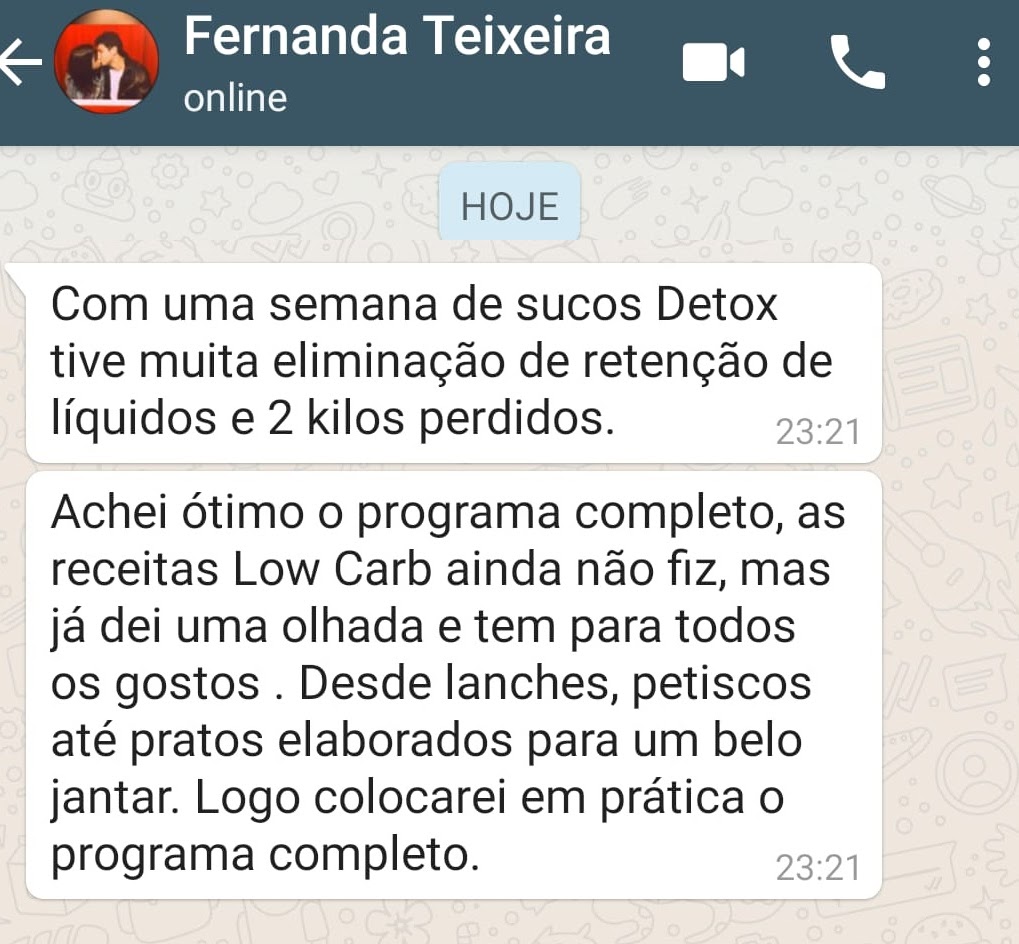1019x944 pixels.
Task: Go back to the chat list
Action: [x=20, y=65]
